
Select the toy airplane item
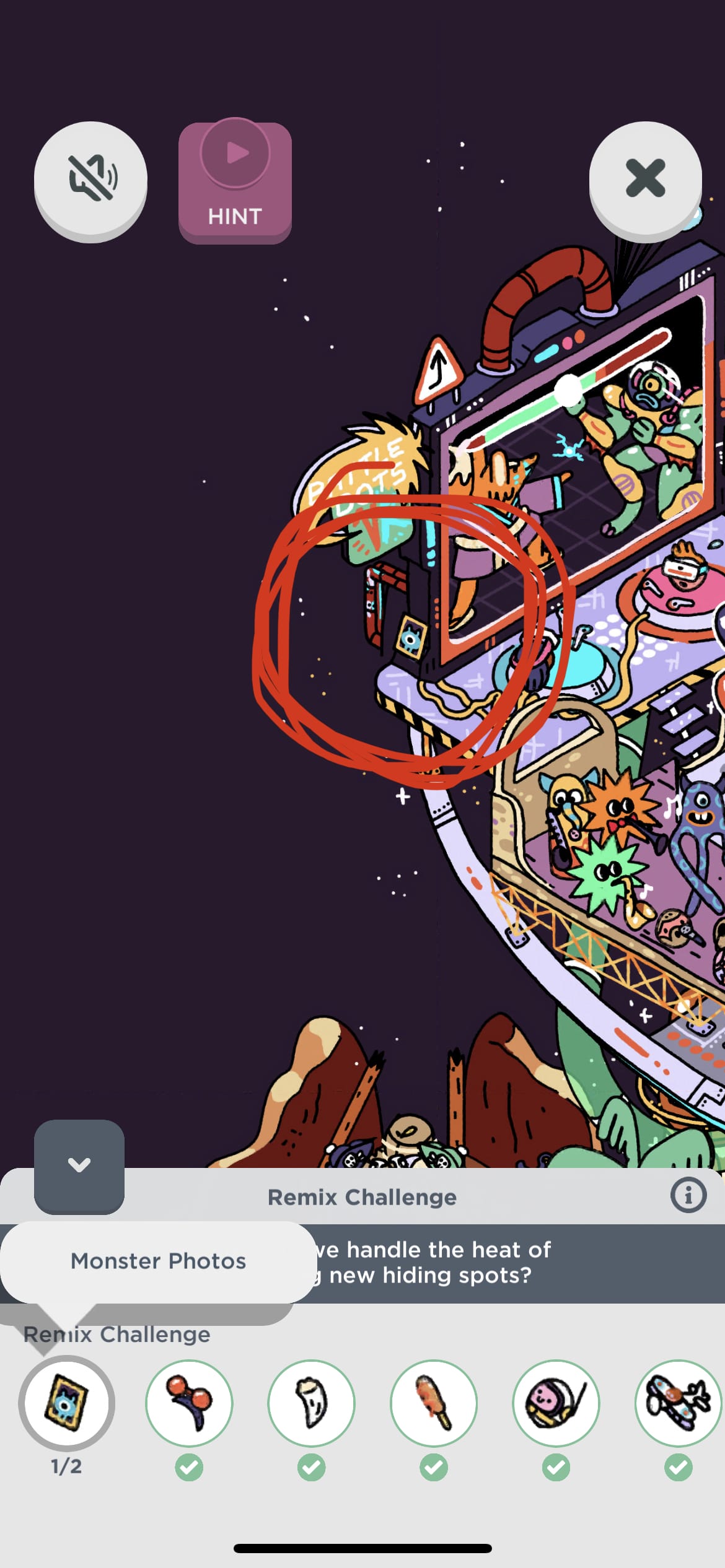(x=678, y=1403)
